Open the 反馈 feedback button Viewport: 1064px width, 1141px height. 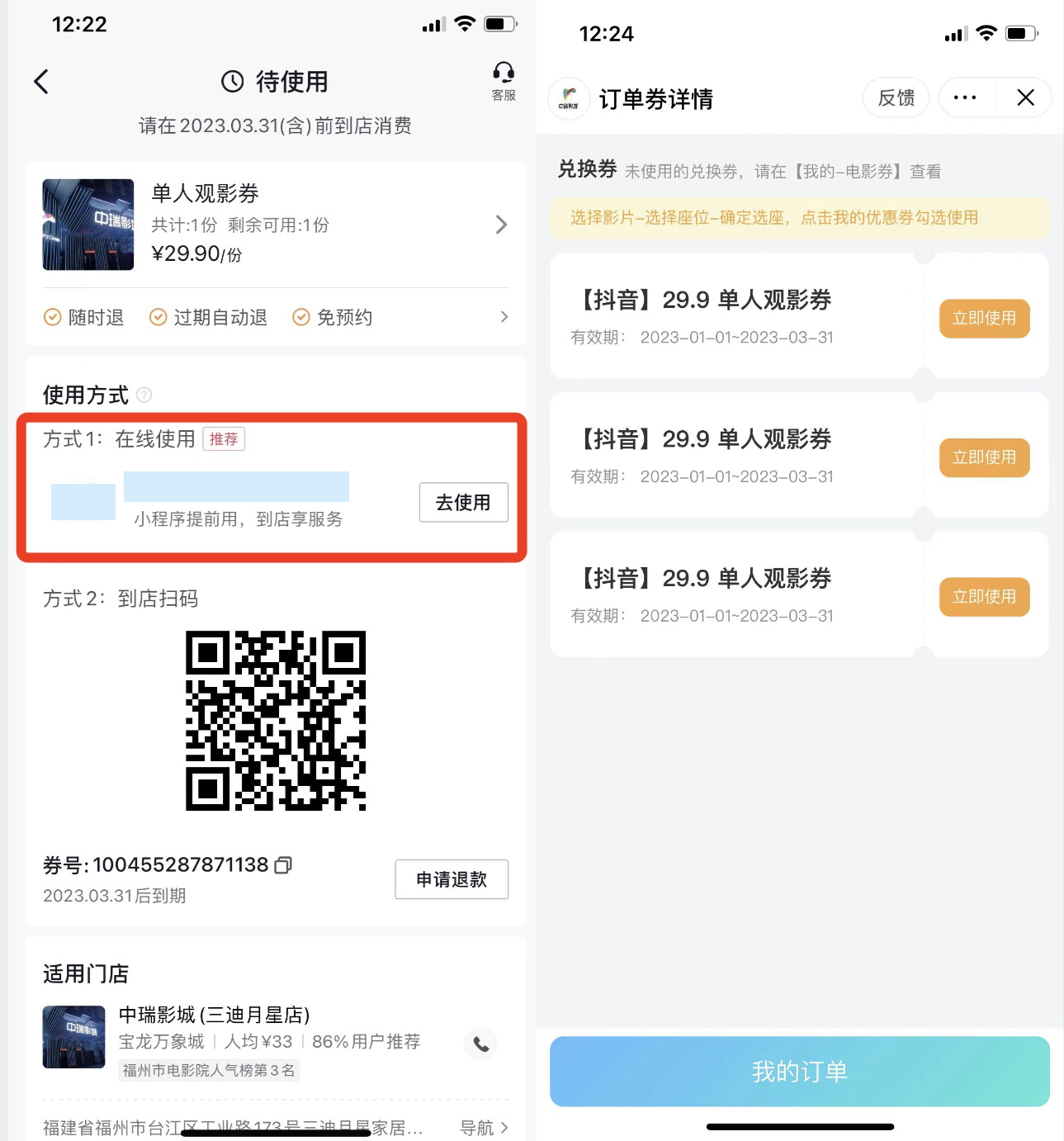(x=896, y=98)
